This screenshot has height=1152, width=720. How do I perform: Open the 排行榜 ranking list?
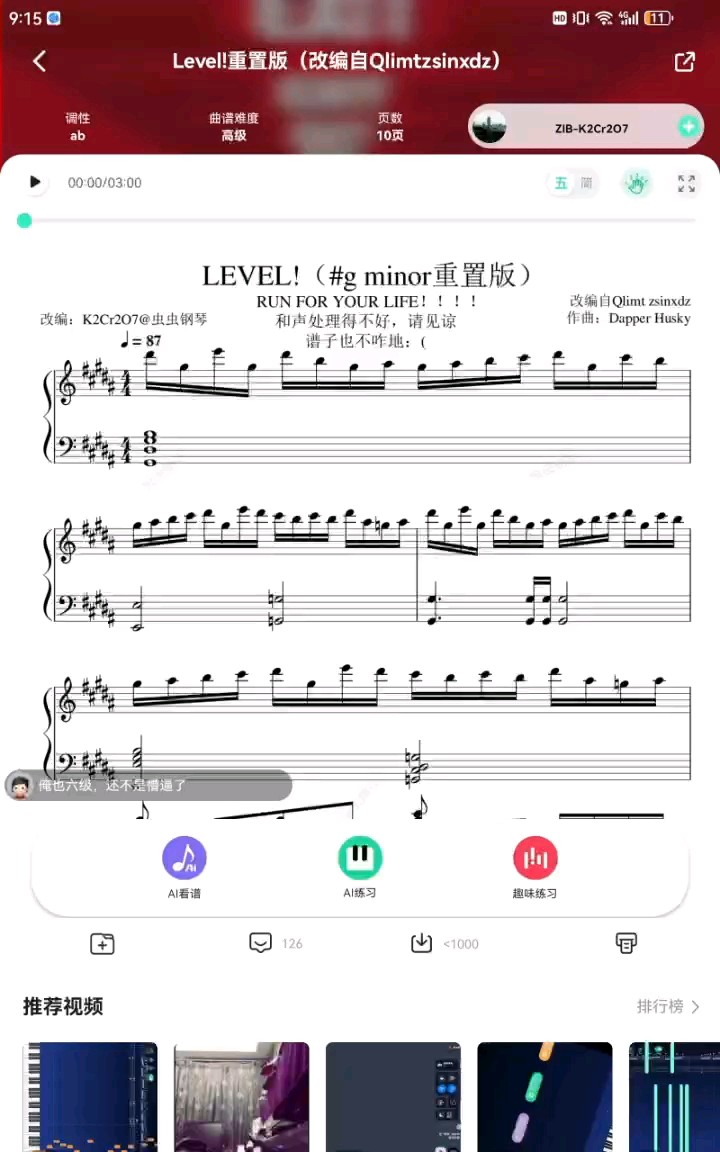coord(668,1006)
